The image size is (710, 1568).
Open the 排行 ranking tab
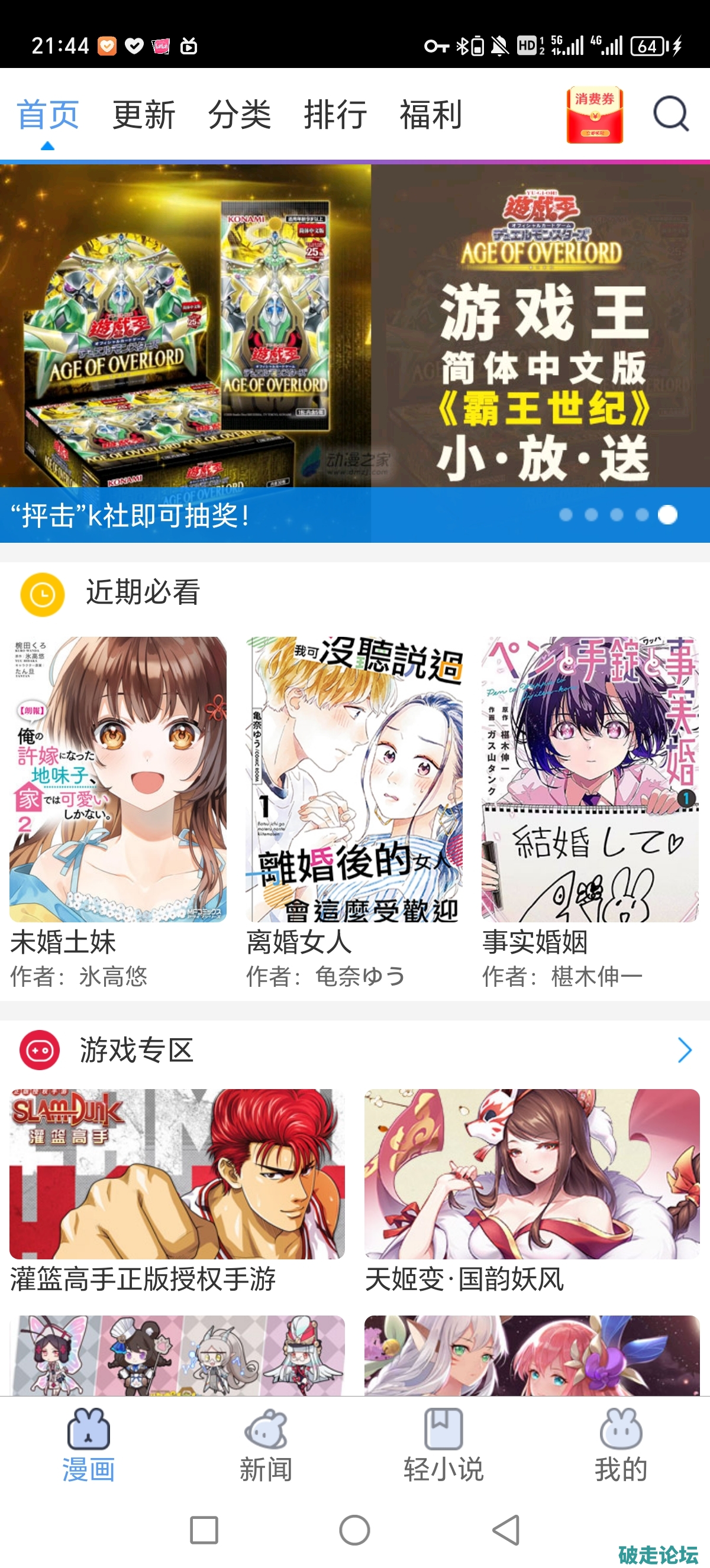335,115
